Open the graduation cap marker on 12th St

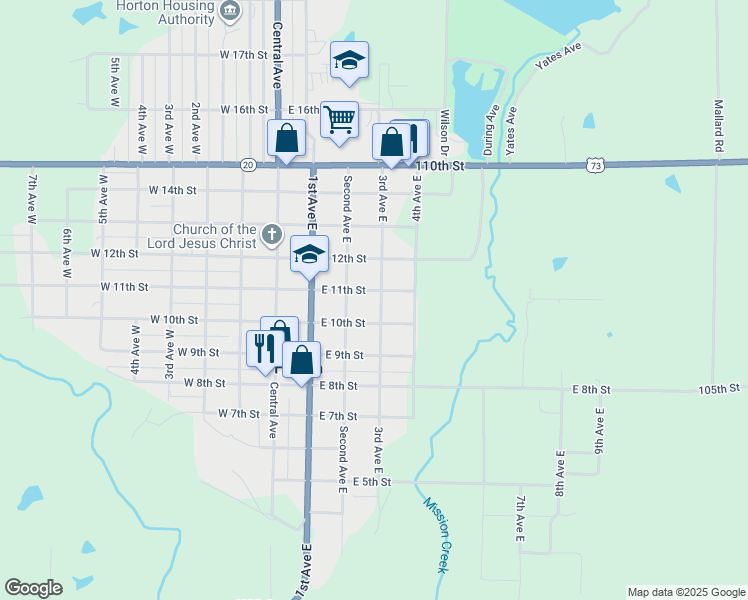pyautogui.click(x=310, y=254)
